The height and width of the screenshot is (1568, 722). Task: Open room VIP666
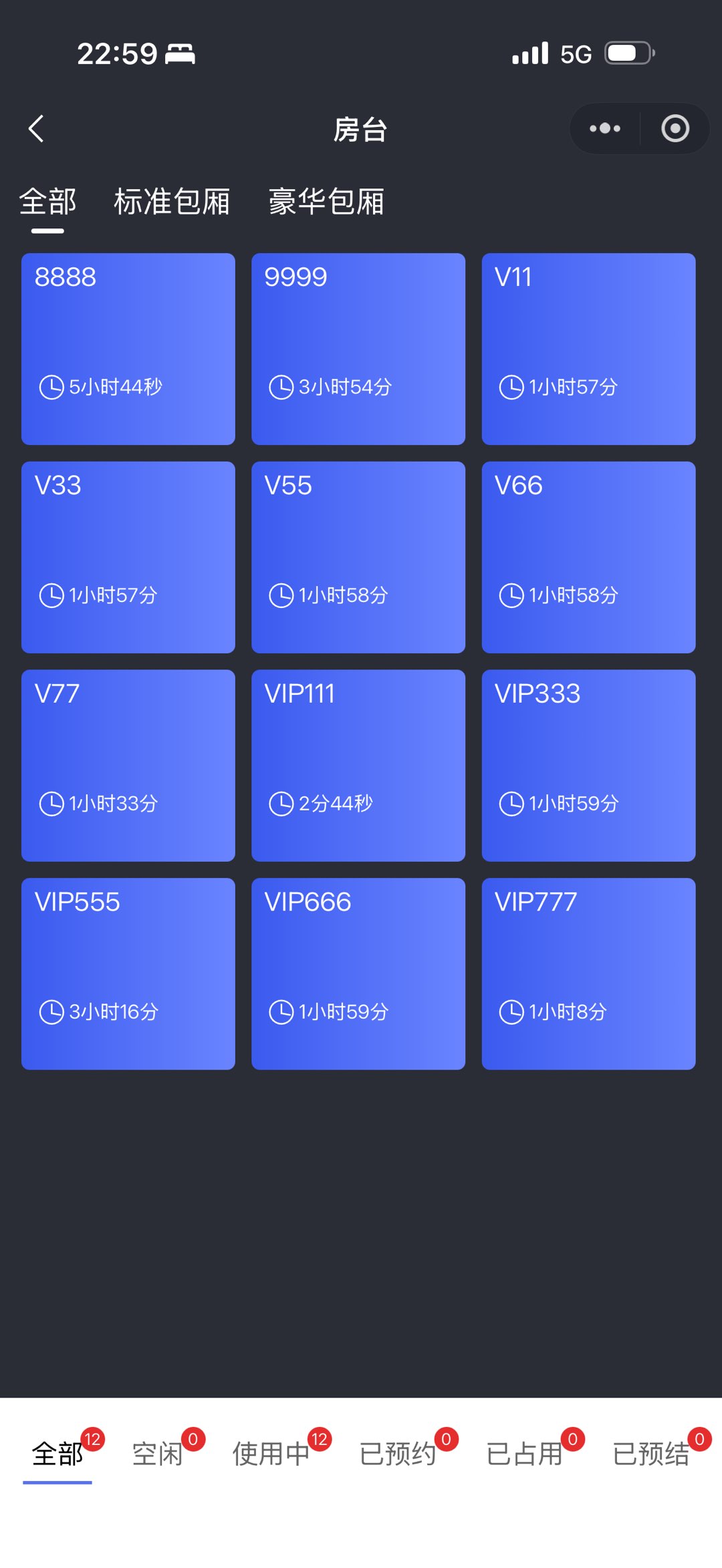pyautogui.click(x=358, y=974)
